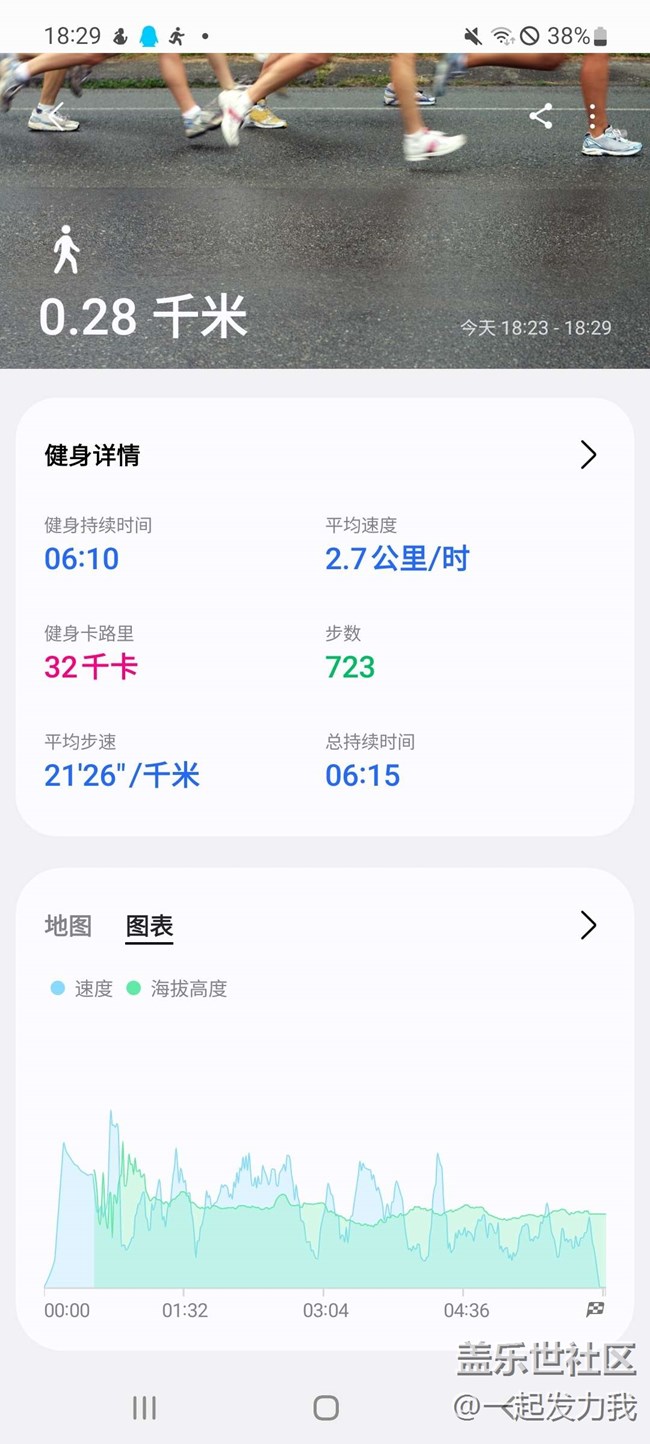Switch to the 地图 tab
This screenshot has width=650, height=1444.
click(68, 926)
